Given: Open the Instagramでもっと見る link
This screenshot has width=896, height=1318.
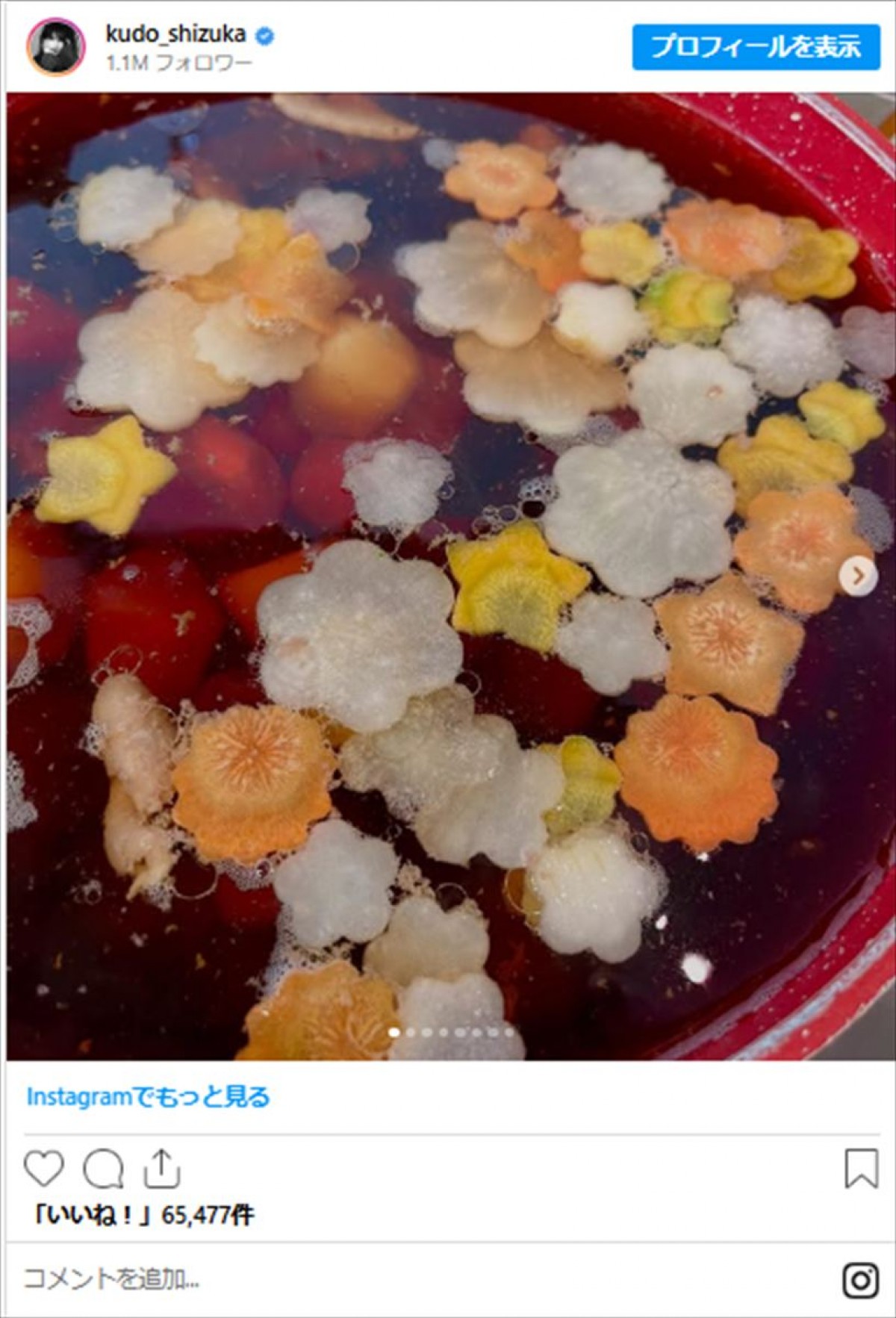Looking at the screenshot, I should [x=148, y=1097].
